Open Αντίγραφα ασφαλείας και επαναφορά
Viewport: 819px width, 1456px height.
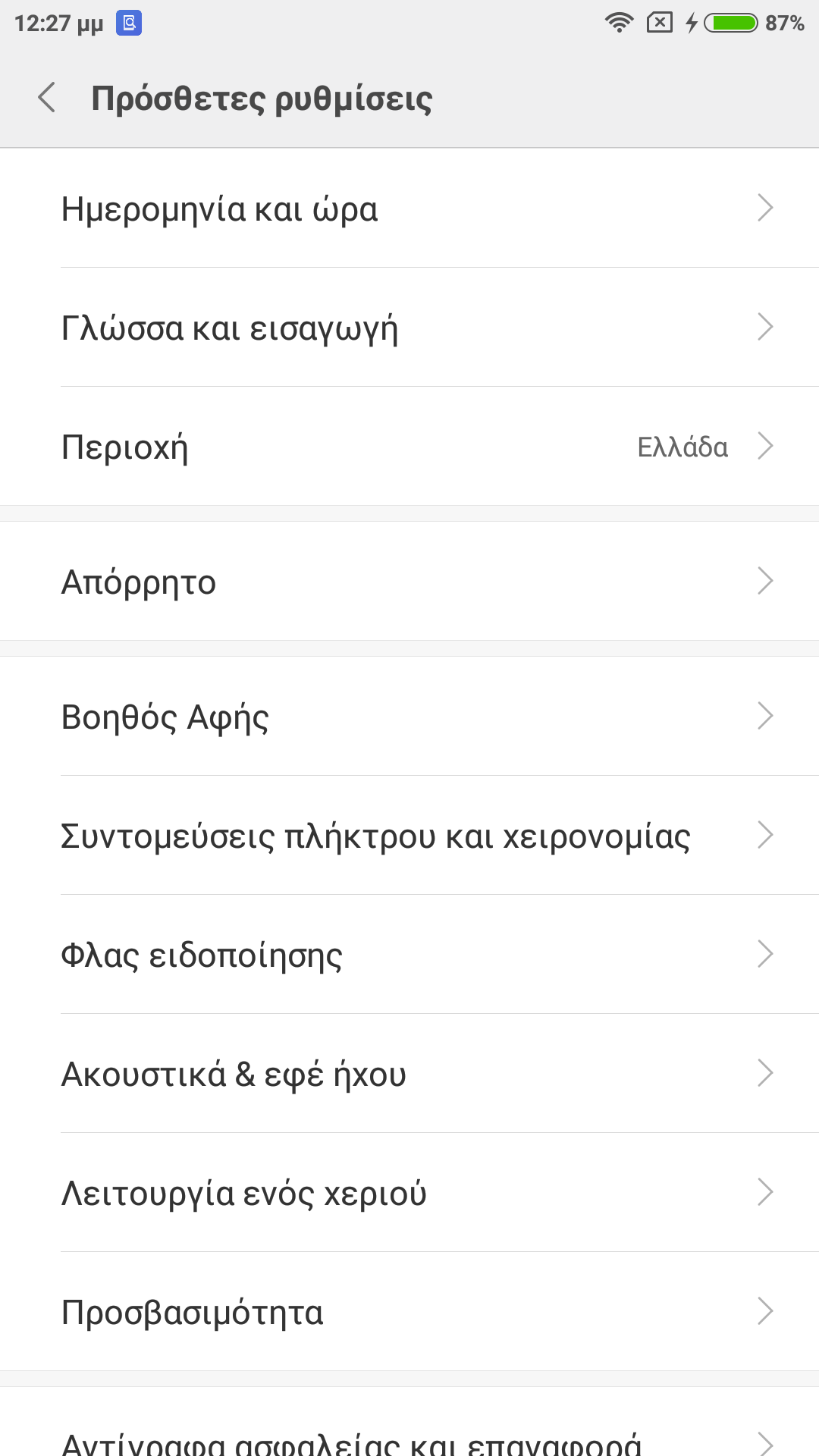tap(409, 1435)
